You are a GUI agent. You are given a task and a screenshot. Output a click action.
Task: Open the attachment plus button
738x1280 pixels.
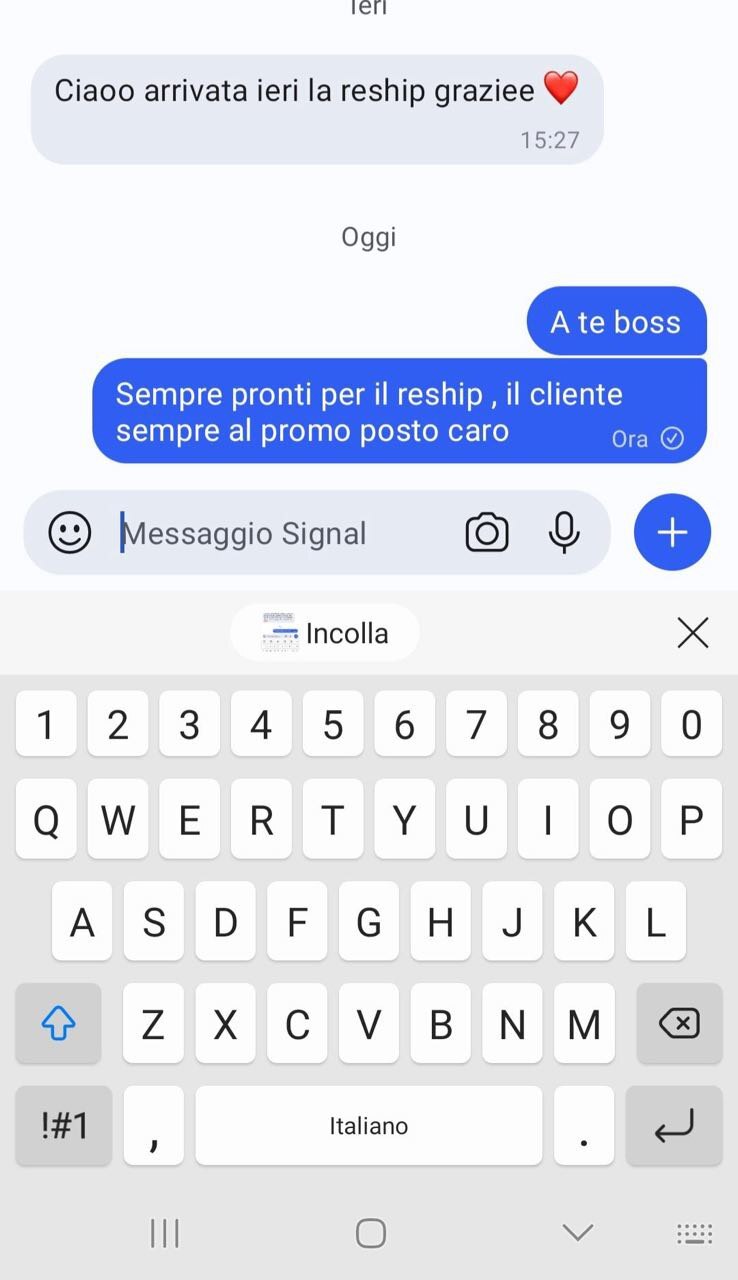coord(672,533)
